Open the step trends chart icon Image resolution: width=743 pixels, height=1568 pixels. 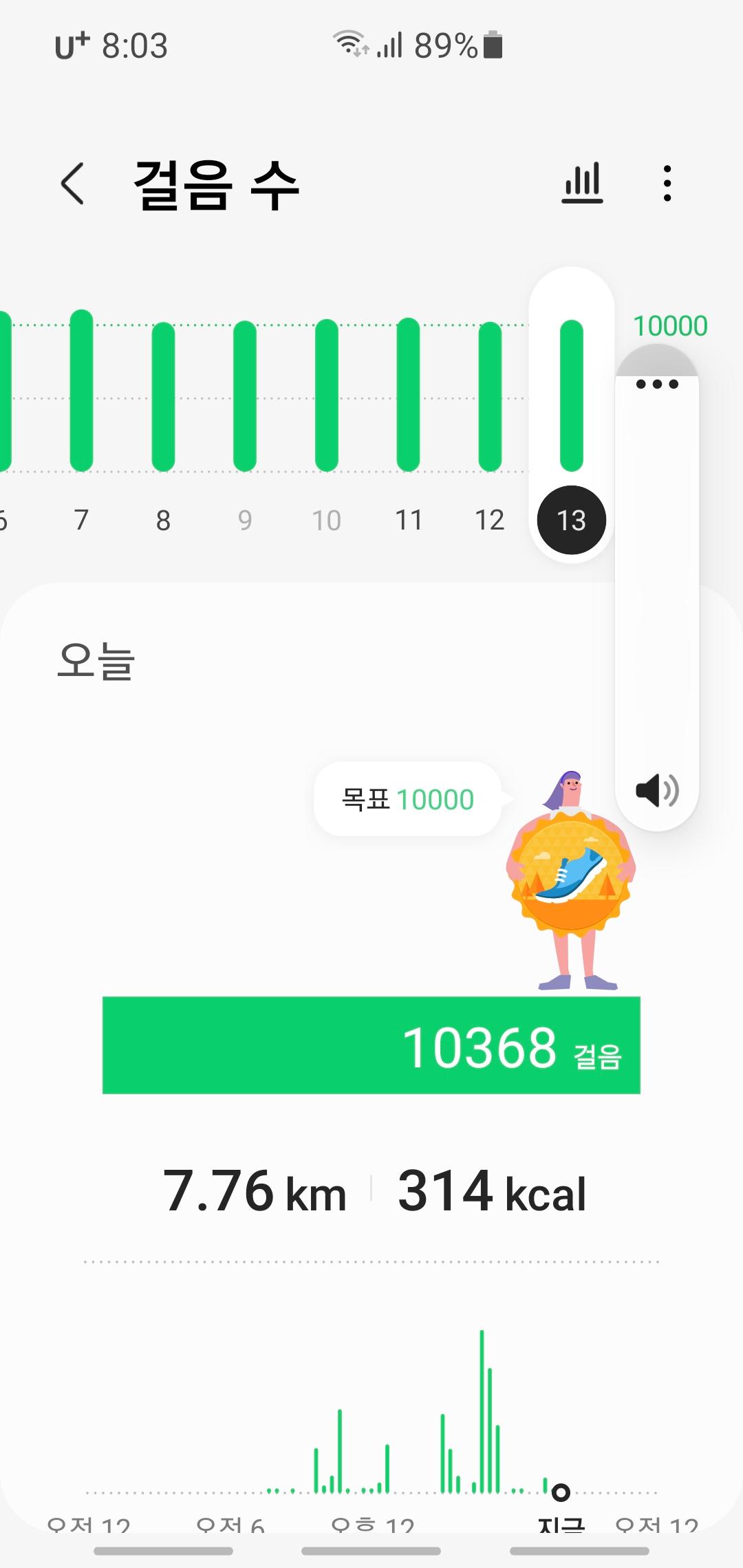click(582, 184)
